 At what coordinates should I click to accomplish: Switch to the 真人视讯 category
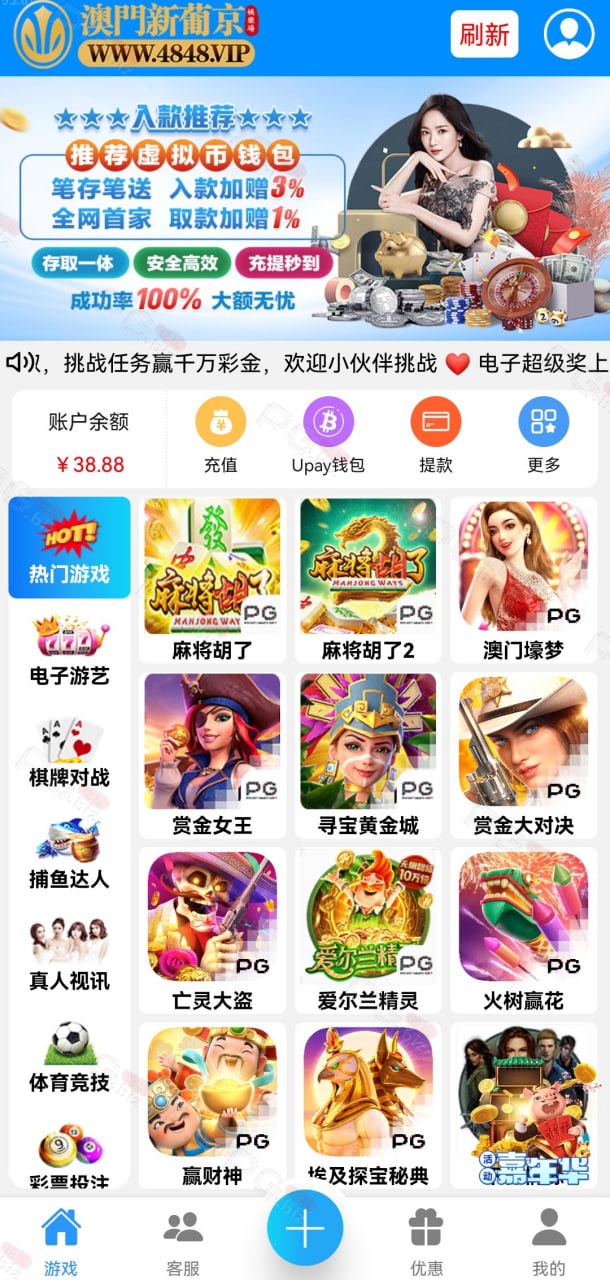pyautogui.click(x=69, y=955)
